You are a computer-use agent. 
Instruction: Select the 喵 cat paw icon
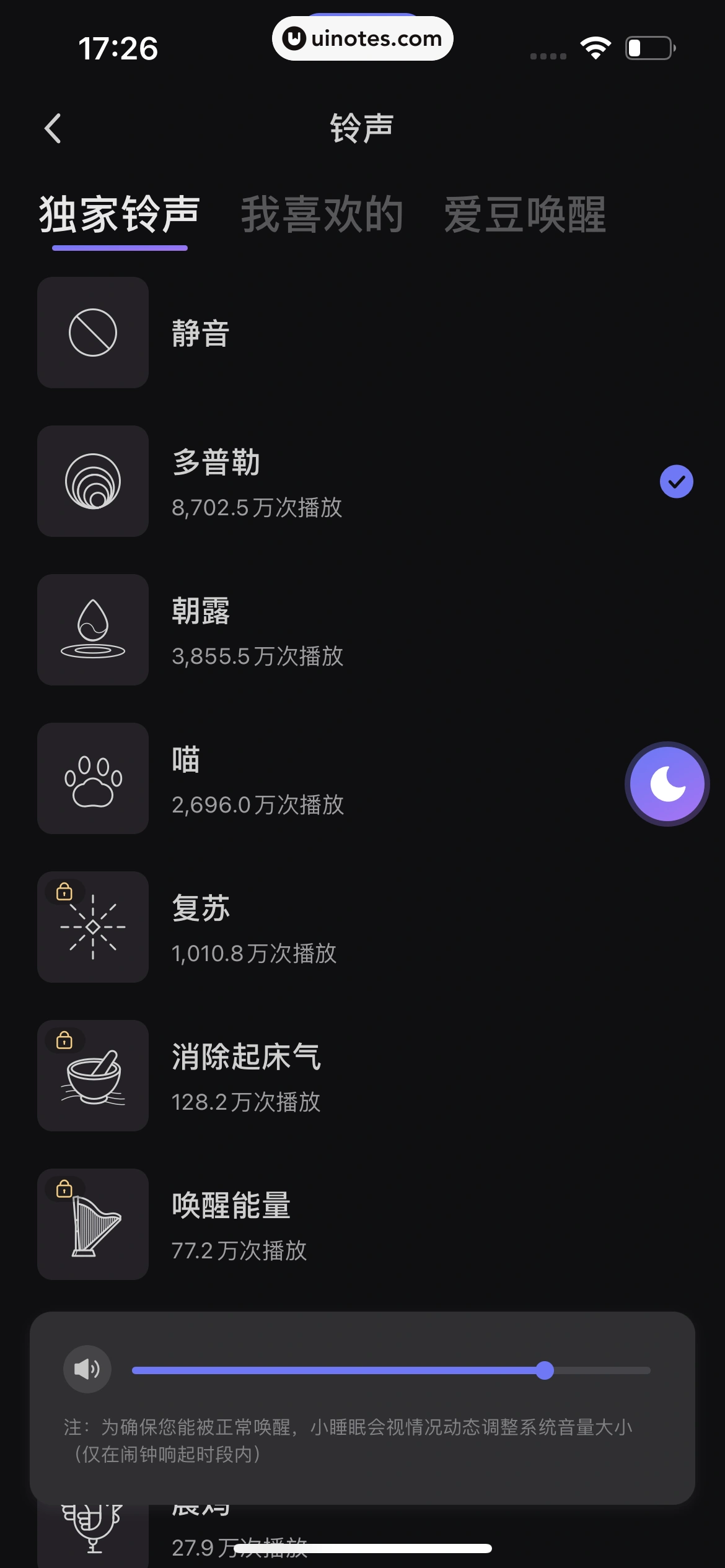click(92, 778)
